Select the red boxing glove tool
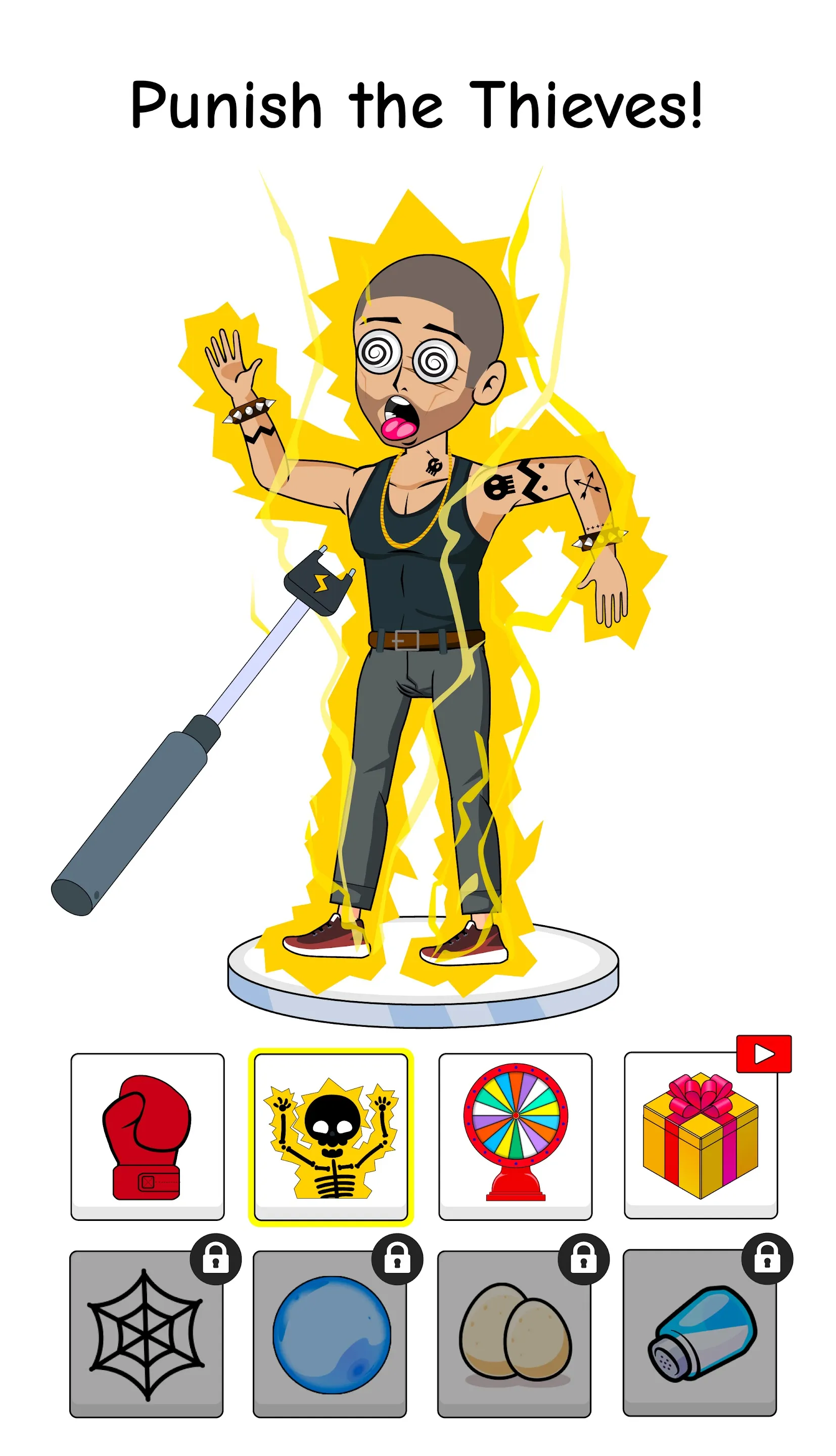This screenshot has width=836, height=1456. 147,1137
